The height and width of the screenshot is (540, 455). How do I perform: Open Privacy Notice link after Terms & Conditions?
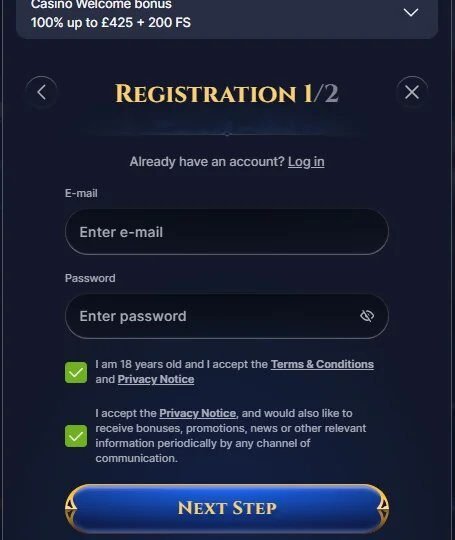click(156, 379)
